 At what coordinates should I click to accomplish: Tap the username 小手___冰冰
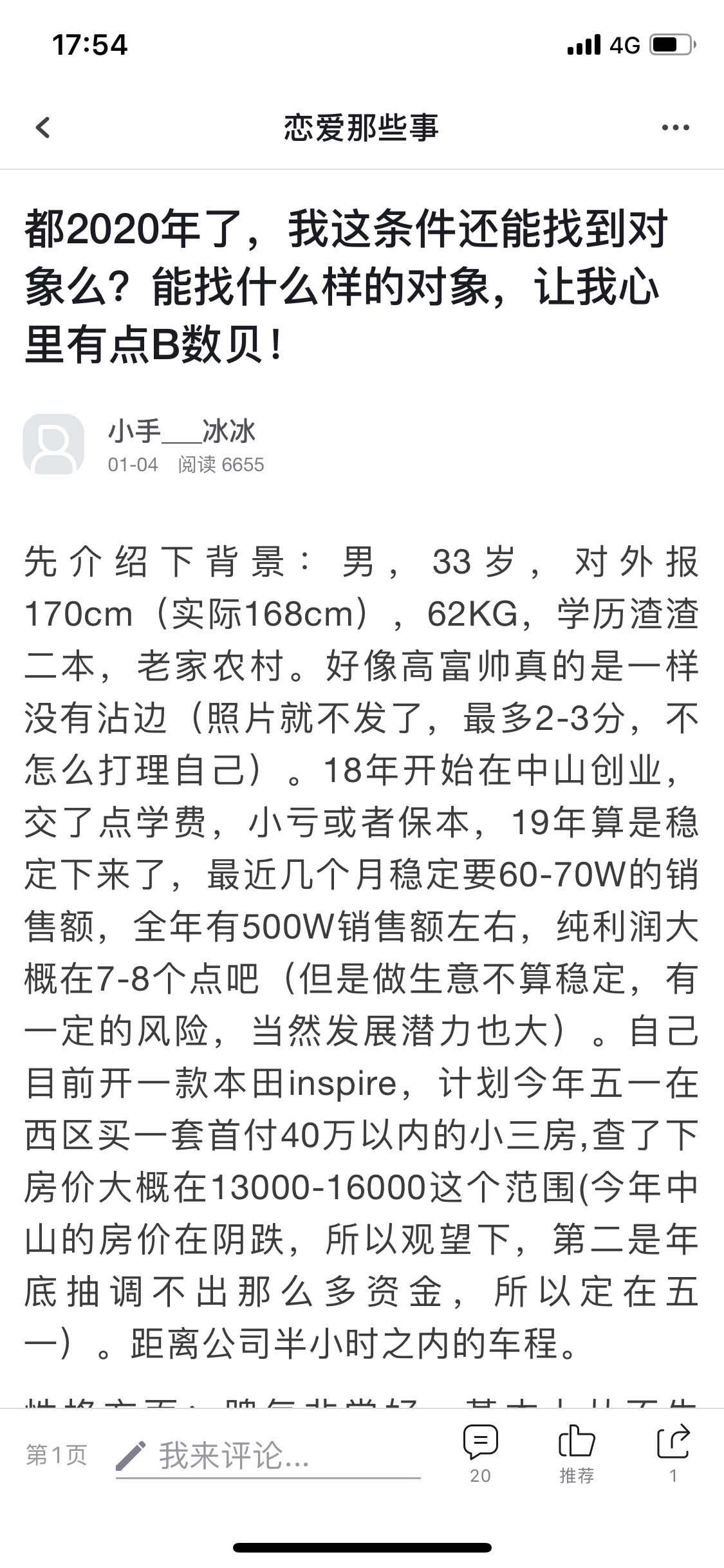pos(182,431)
